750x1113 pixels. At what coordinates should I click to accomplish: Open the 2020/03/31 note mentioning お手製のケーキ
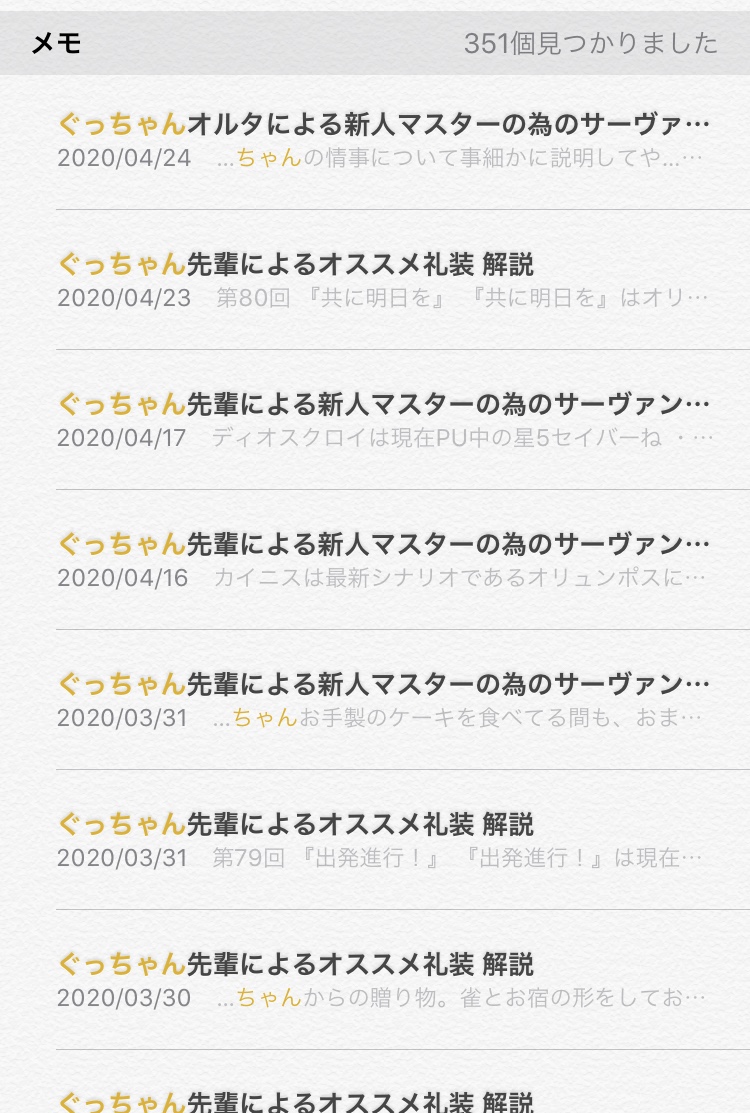pos(384,700)
